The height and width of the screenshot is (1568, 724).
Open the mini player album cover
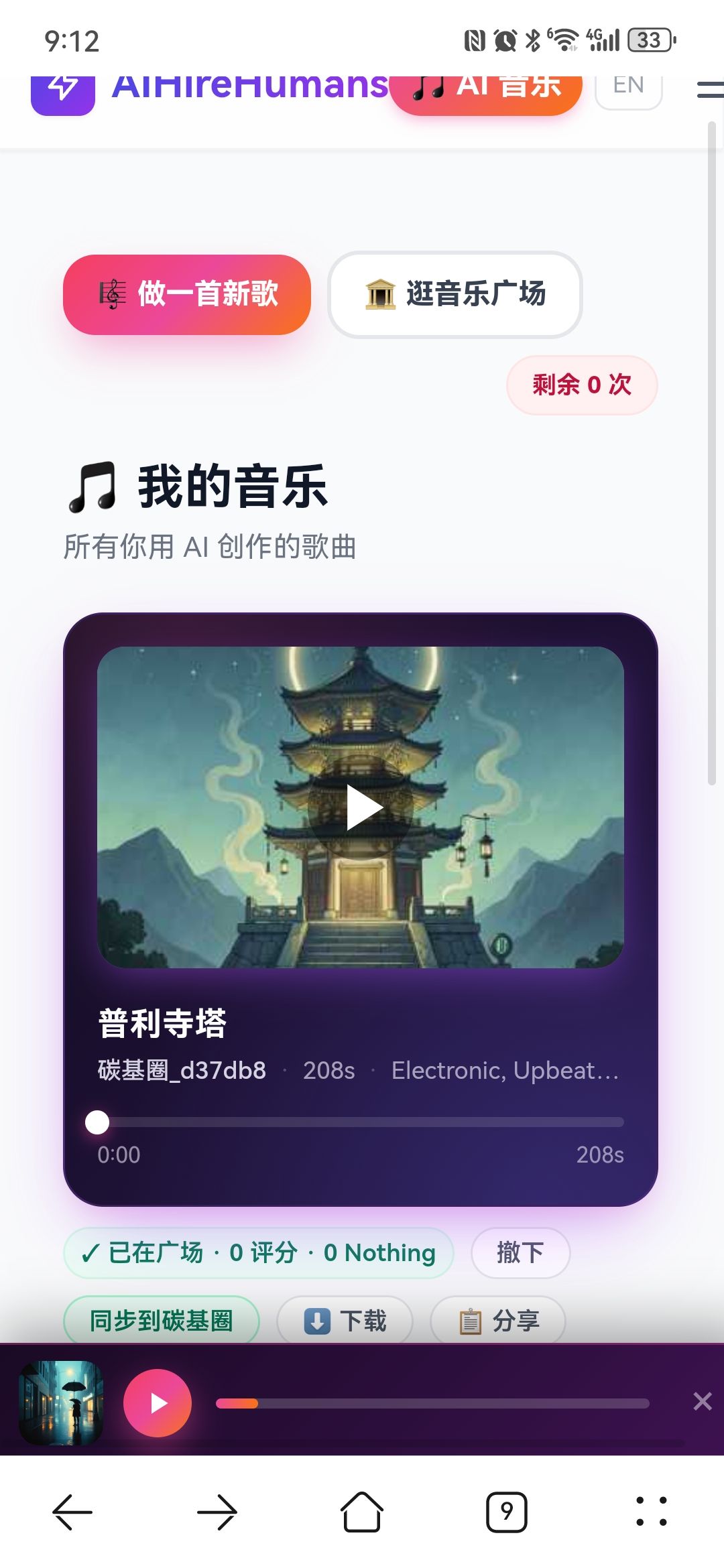[61, 1402]
